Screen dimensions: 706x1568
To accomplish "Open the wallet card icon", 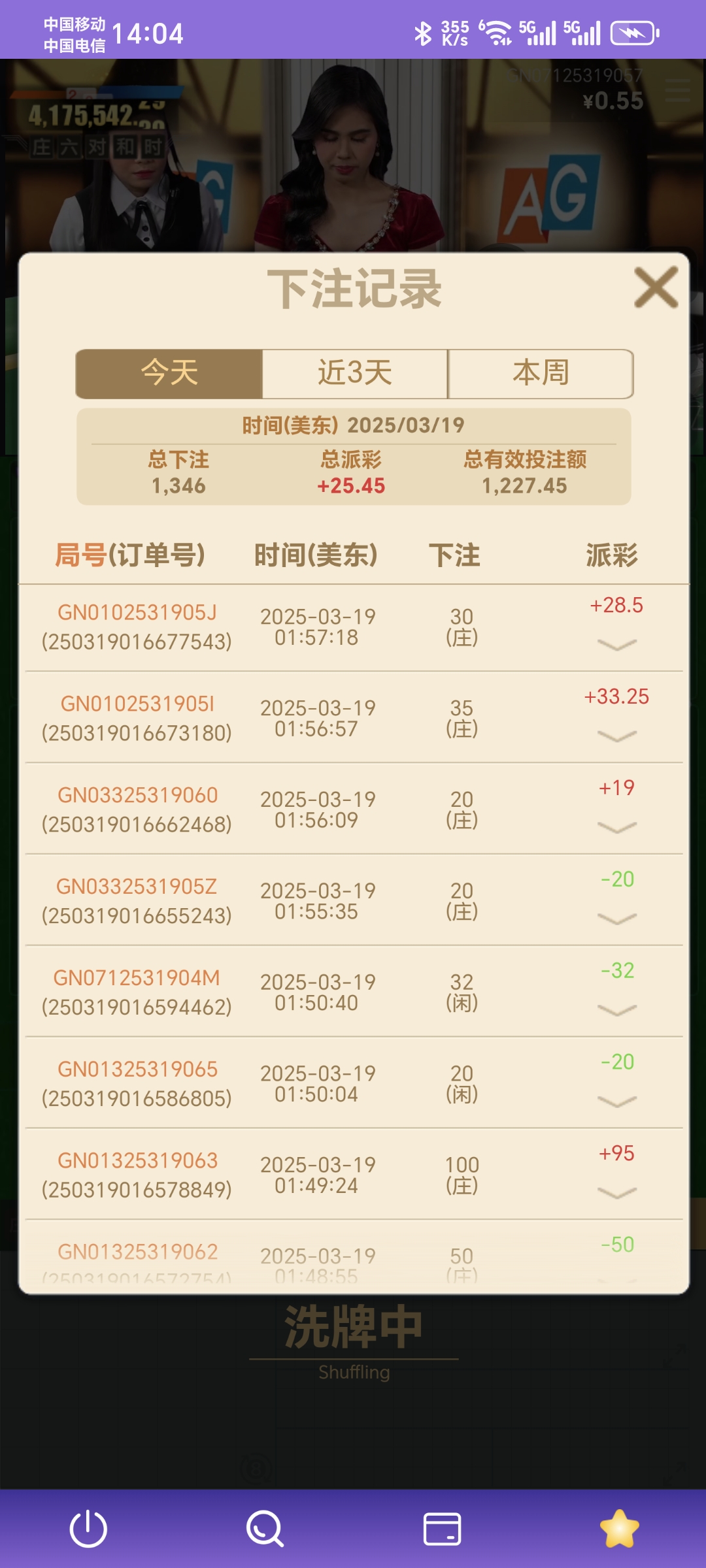I will (442, 1529).
